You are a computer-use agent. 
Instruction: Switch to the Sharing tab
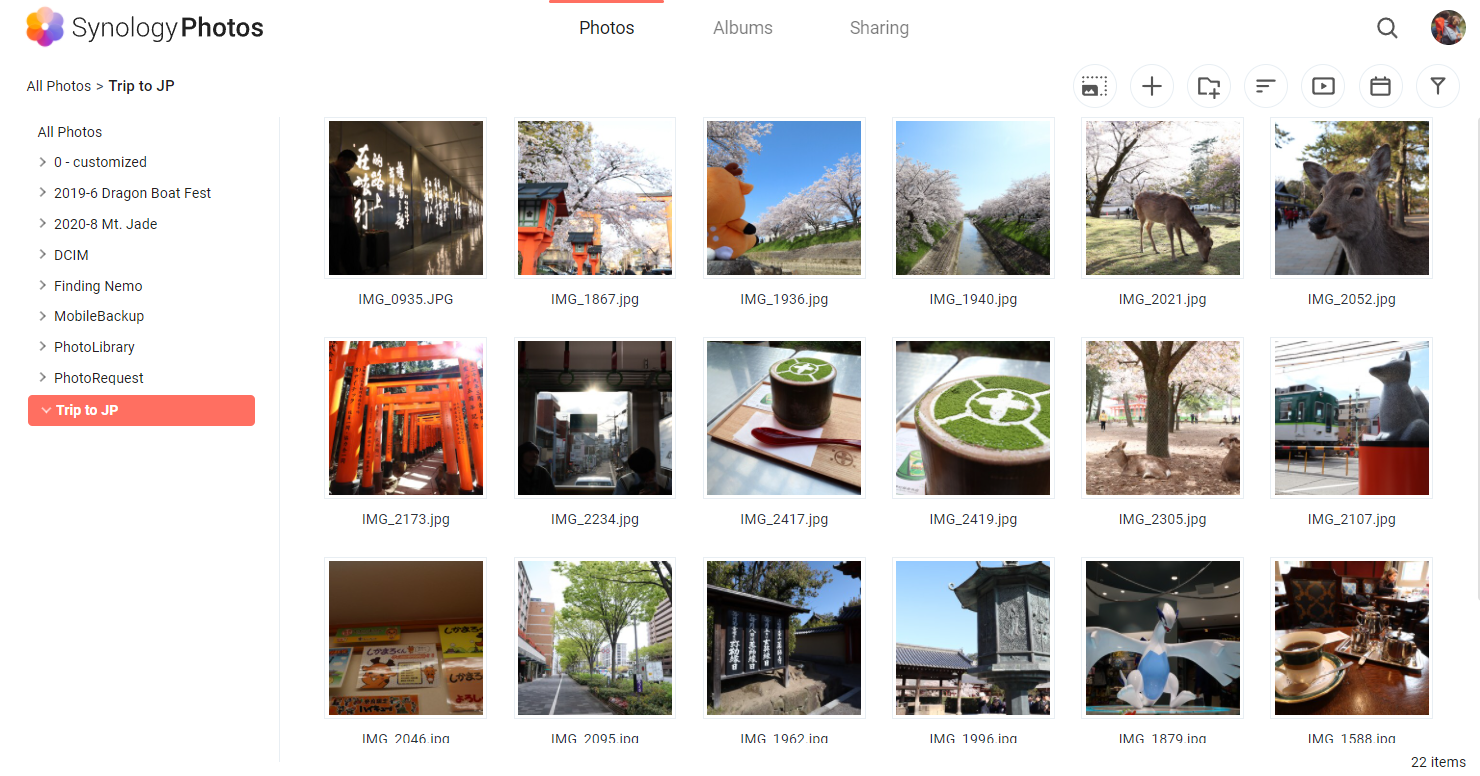[x=879, y=28]
